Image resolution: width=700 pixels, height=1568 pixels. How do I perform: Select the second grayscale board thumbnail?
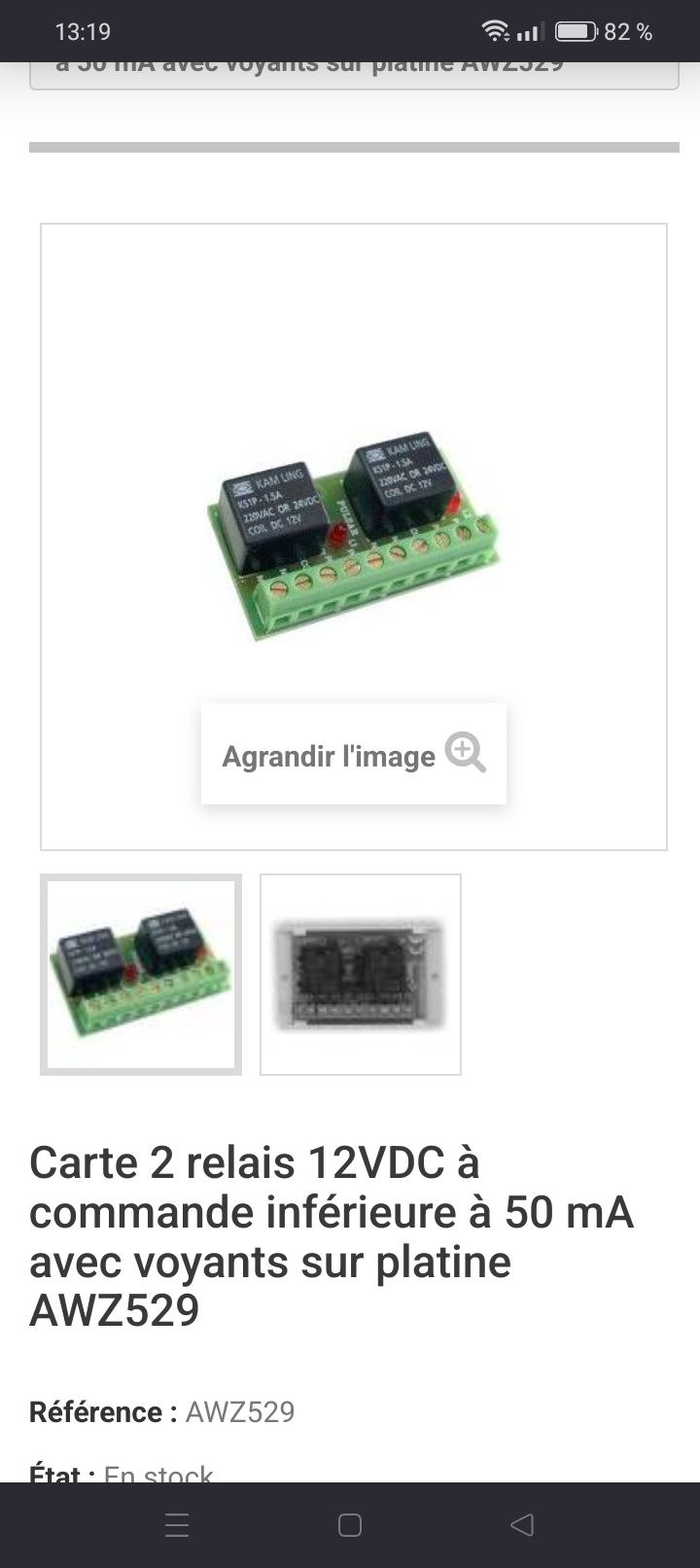click(x=361, y=975)
